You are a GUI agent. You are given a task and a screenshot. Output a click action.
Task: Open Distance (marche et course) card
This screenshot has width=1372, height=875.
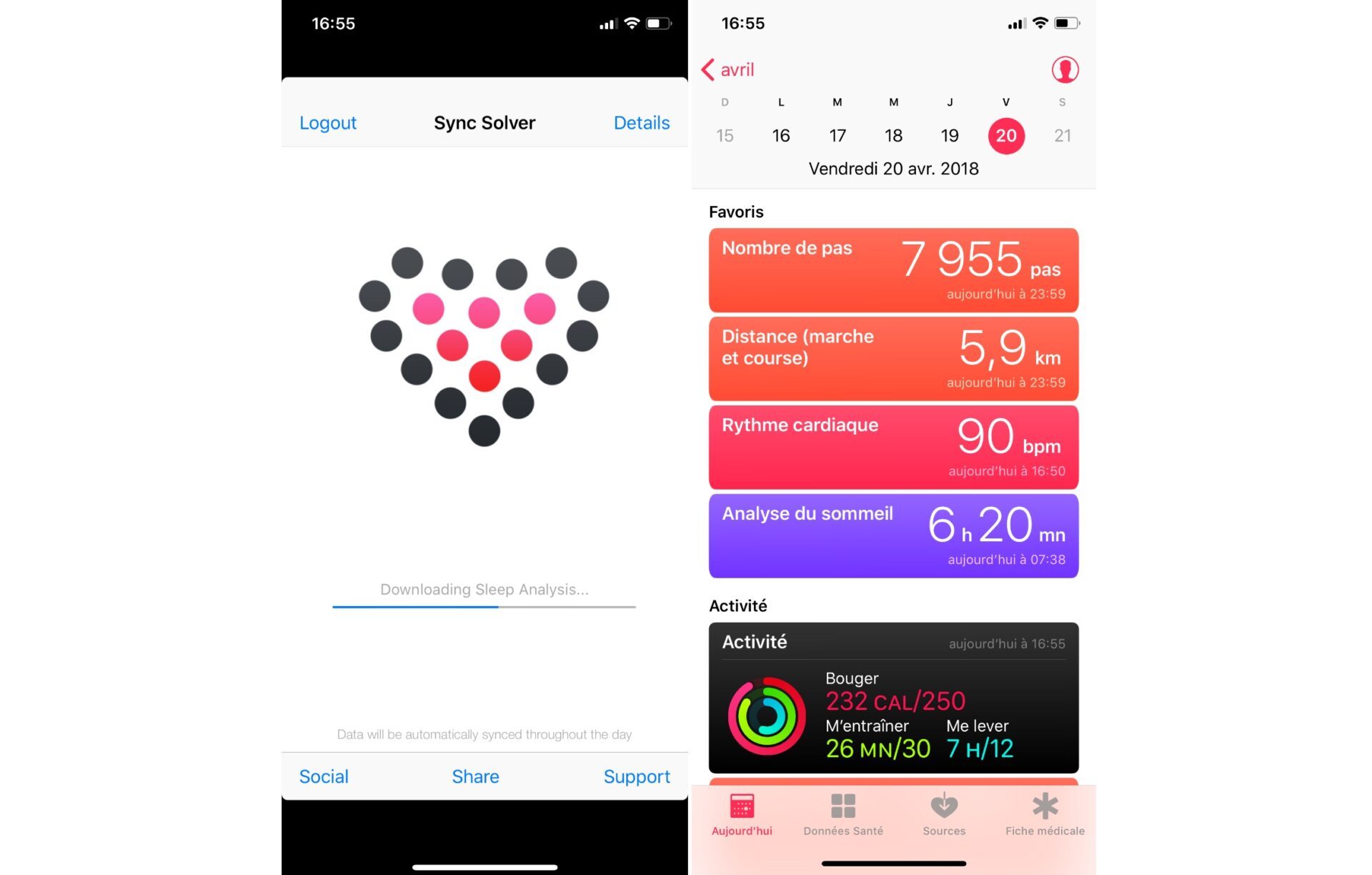coord(893,359)
